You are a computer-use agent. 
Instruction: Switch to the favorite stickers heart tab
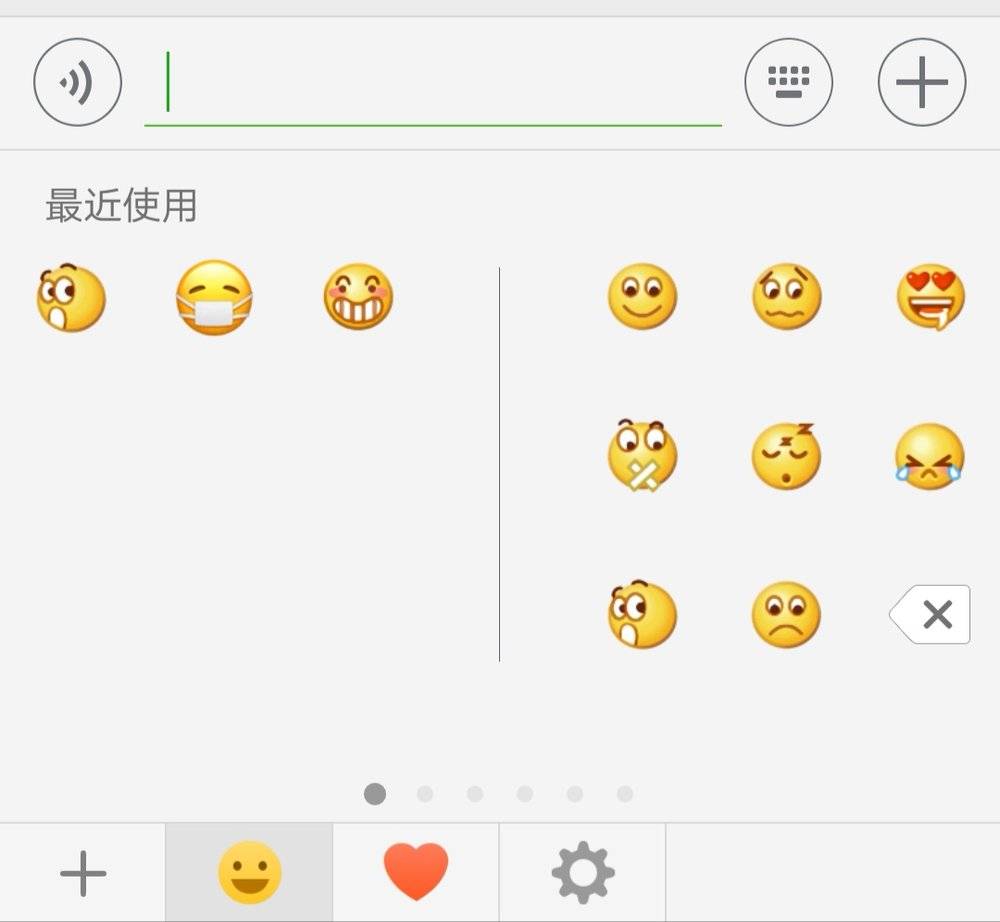(x=416, y=873)
